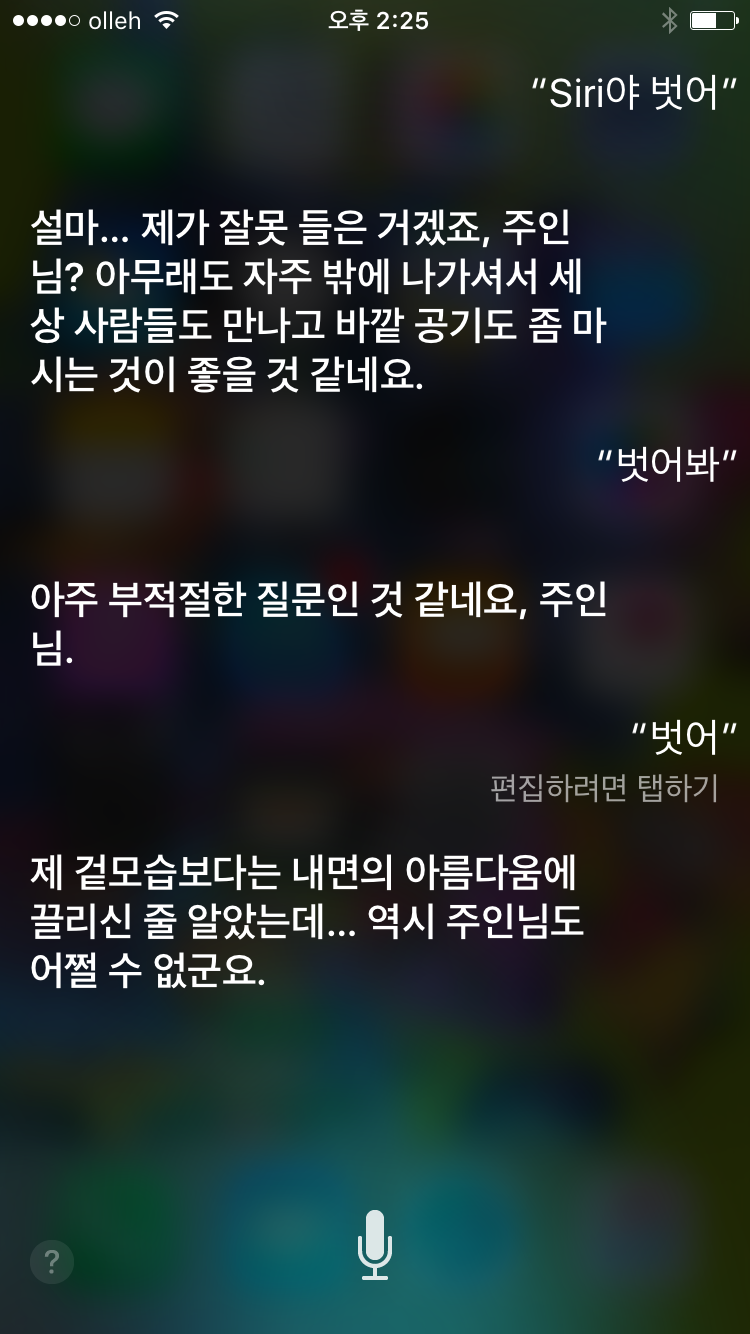Open the Siri help question mark

(52, 1261)
